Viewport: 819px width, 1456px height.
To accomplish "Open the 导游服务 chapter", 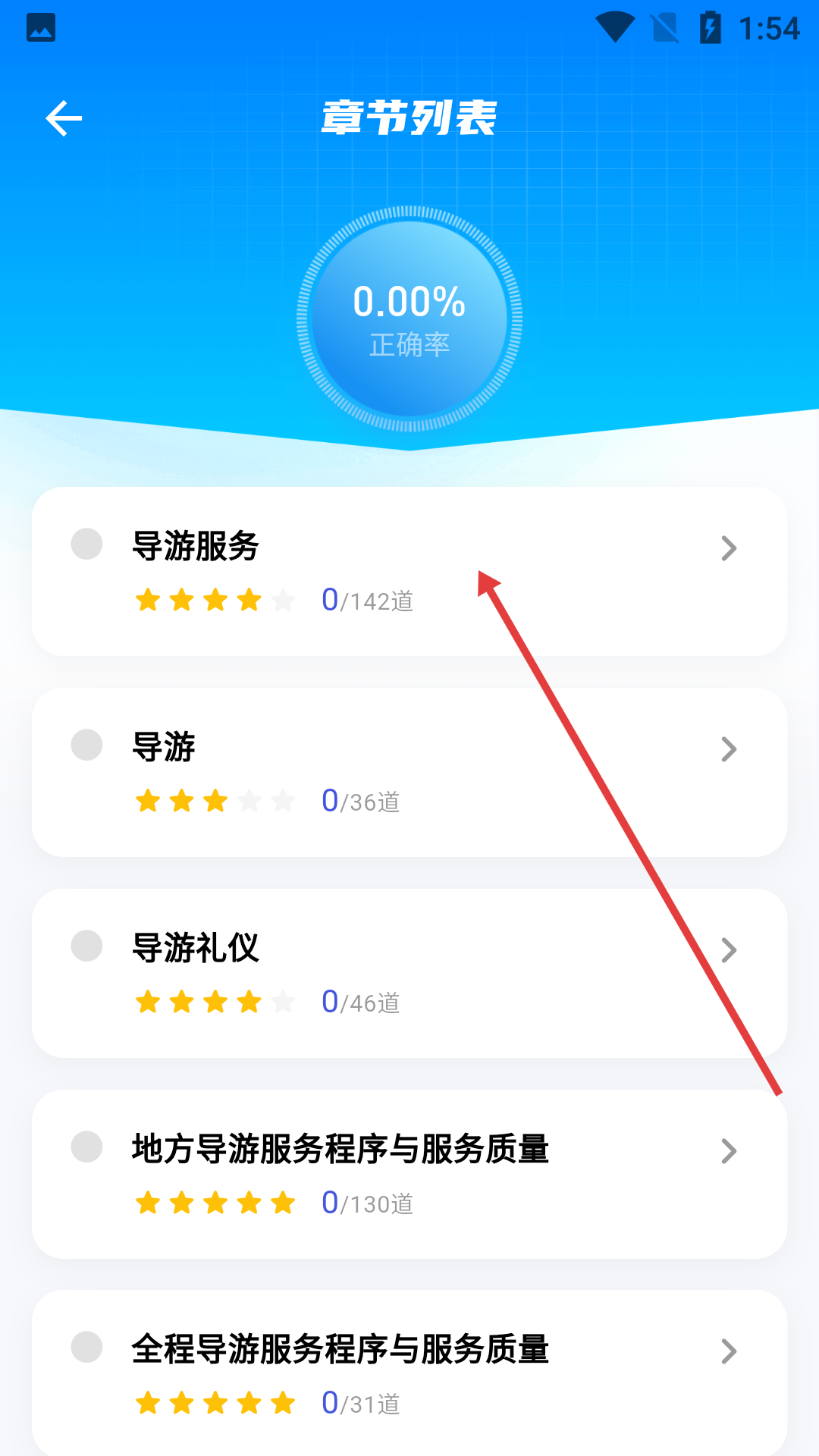I will (x=409, y=571).
